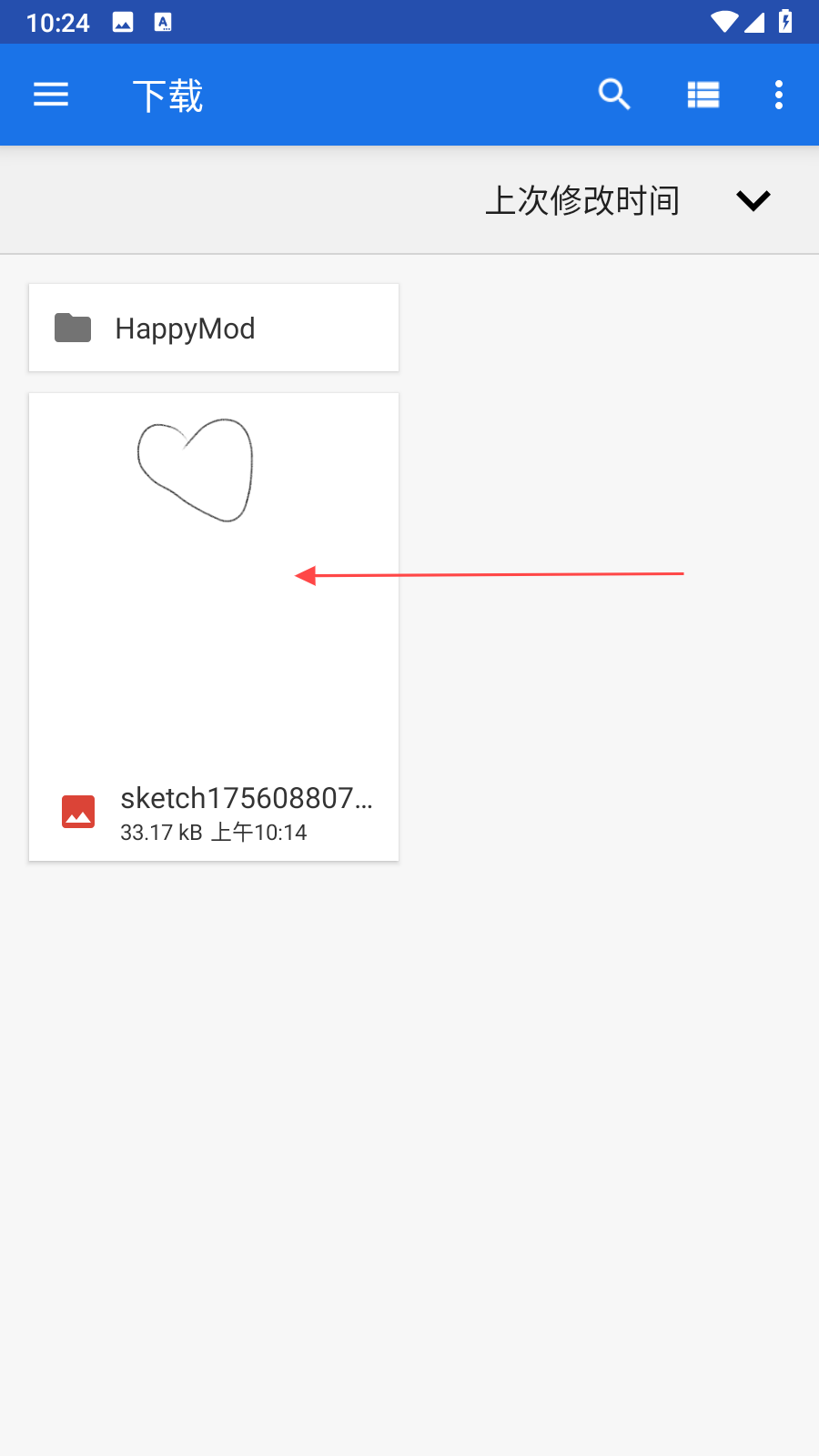
Task: Open the sketch175608807 image file
Action: tap(213, 626)
